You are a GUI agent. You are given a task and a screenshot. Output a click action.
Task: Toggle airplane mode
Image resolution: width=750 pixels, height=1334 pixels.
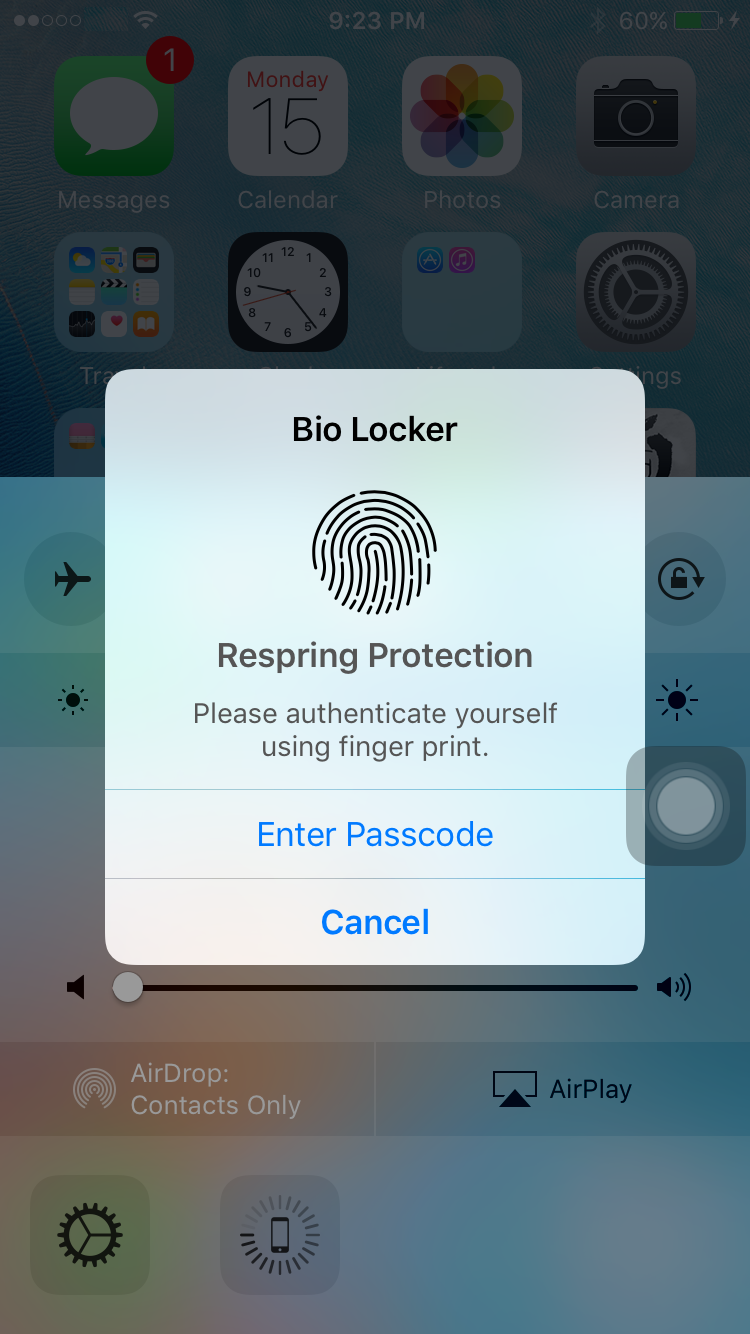click(x=70, y=579)
